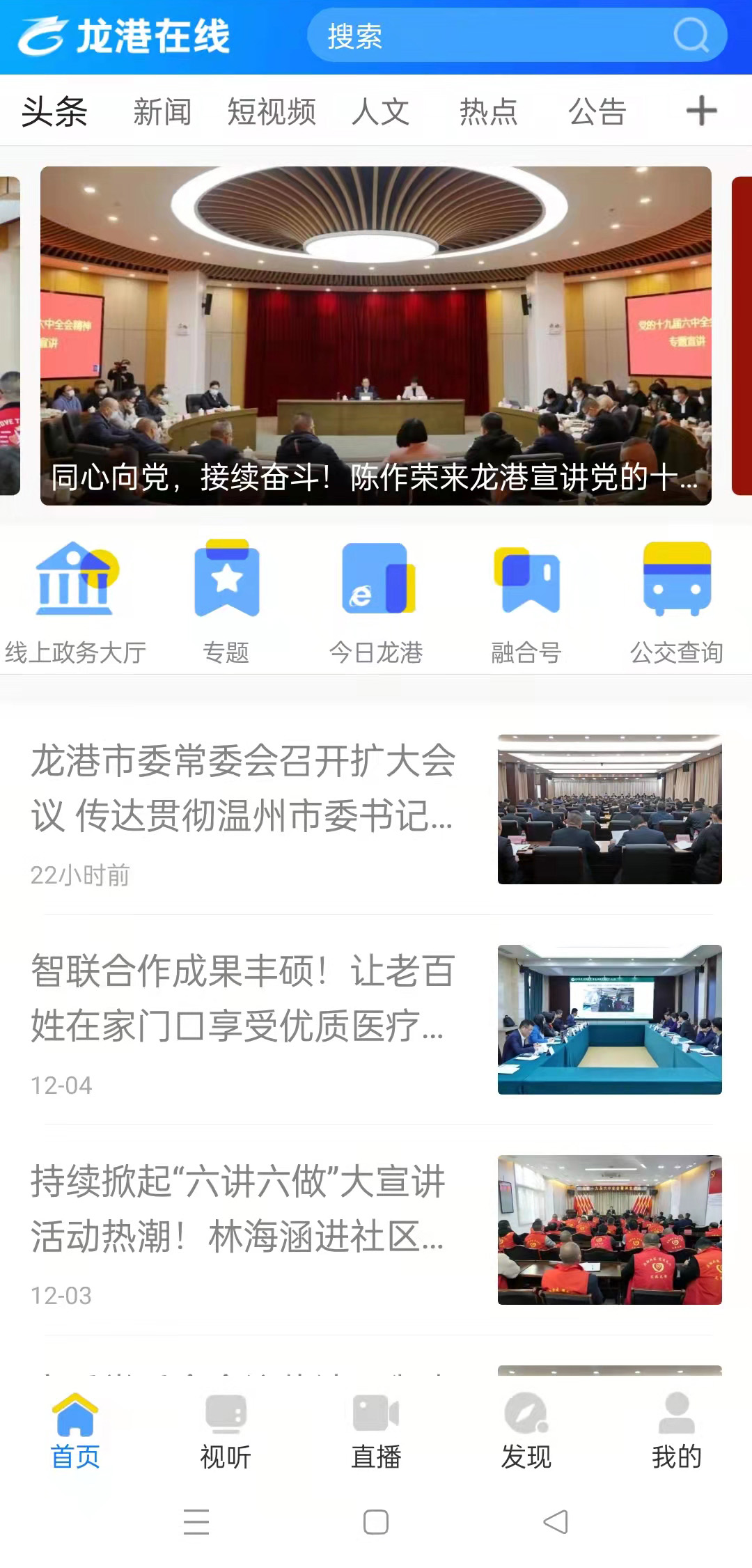The image size is (752, 1568).
Task: Tap the magnifier search icon
Action: 691,36
